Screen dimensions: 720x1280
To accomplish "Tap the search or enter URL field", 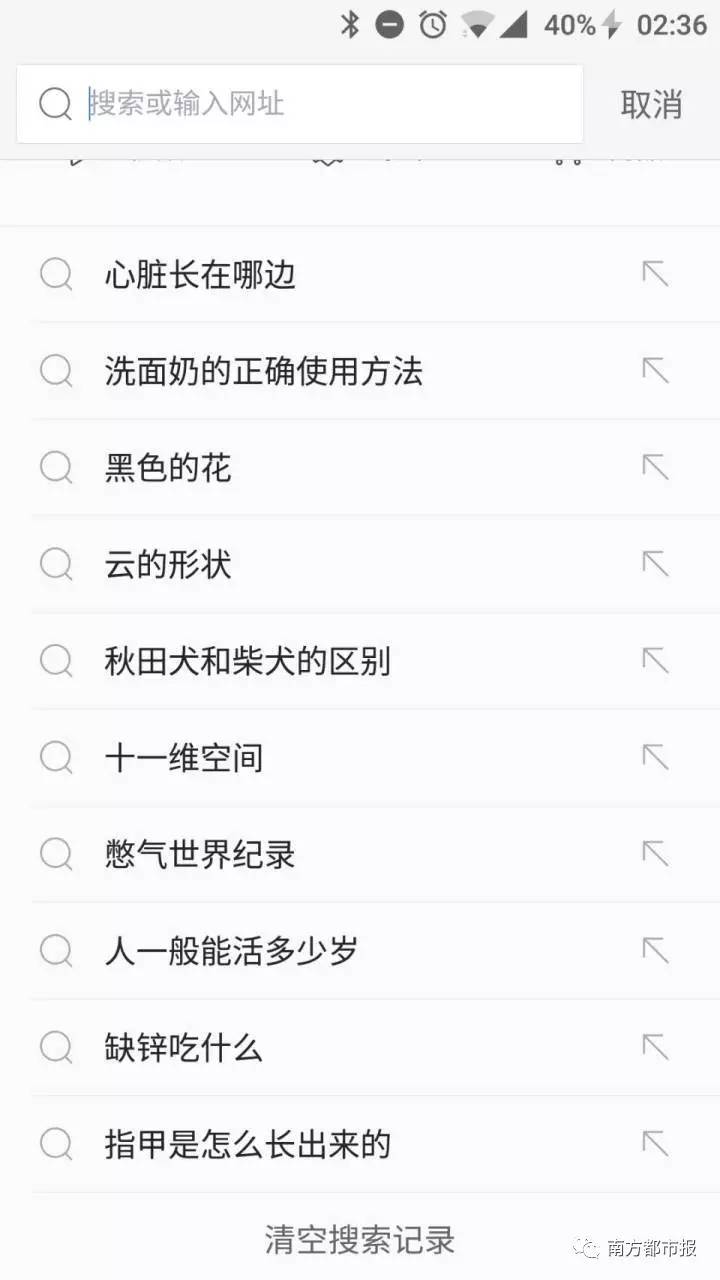I will pyautogui.click(x=300, y=104).
